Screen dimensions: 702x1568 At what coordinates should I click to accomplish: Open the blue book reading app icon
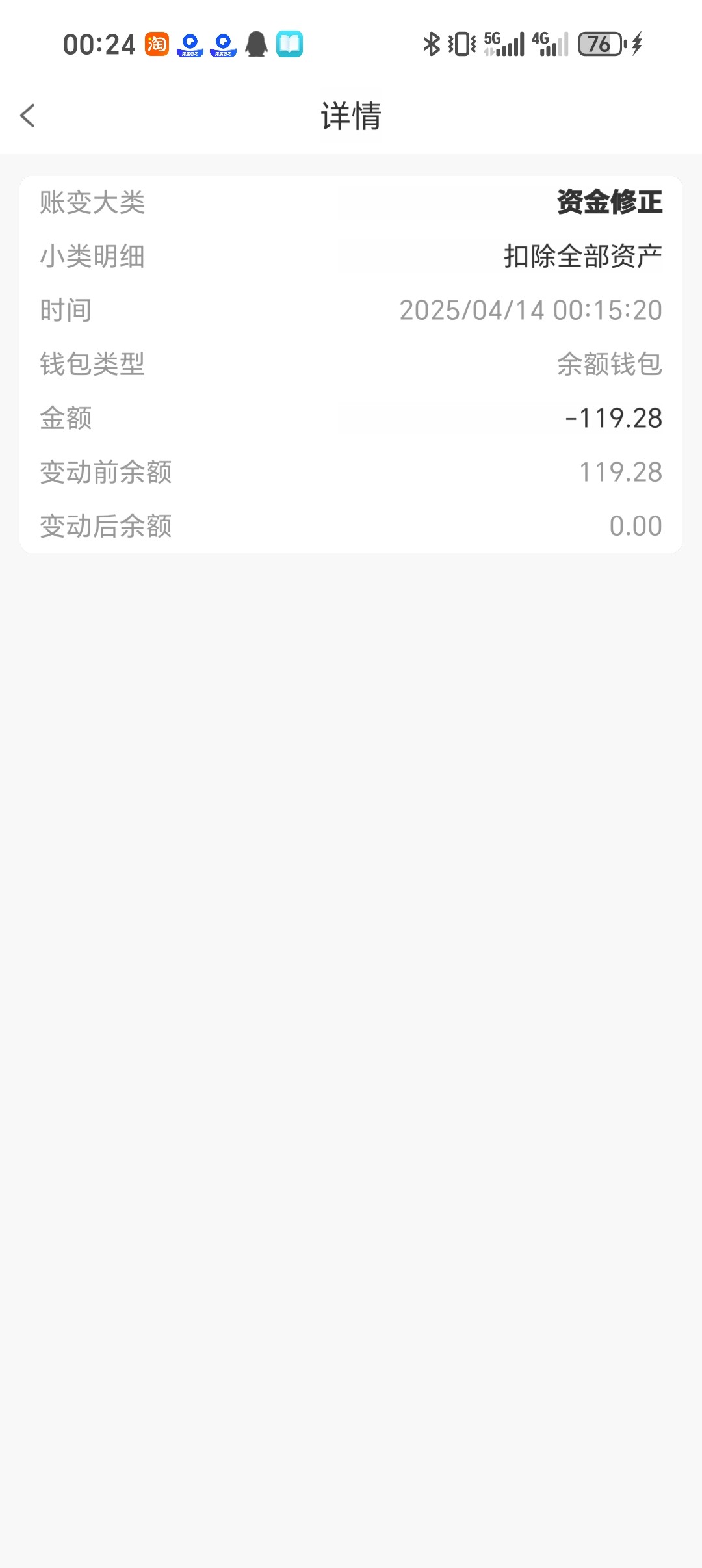coord(290,44)
